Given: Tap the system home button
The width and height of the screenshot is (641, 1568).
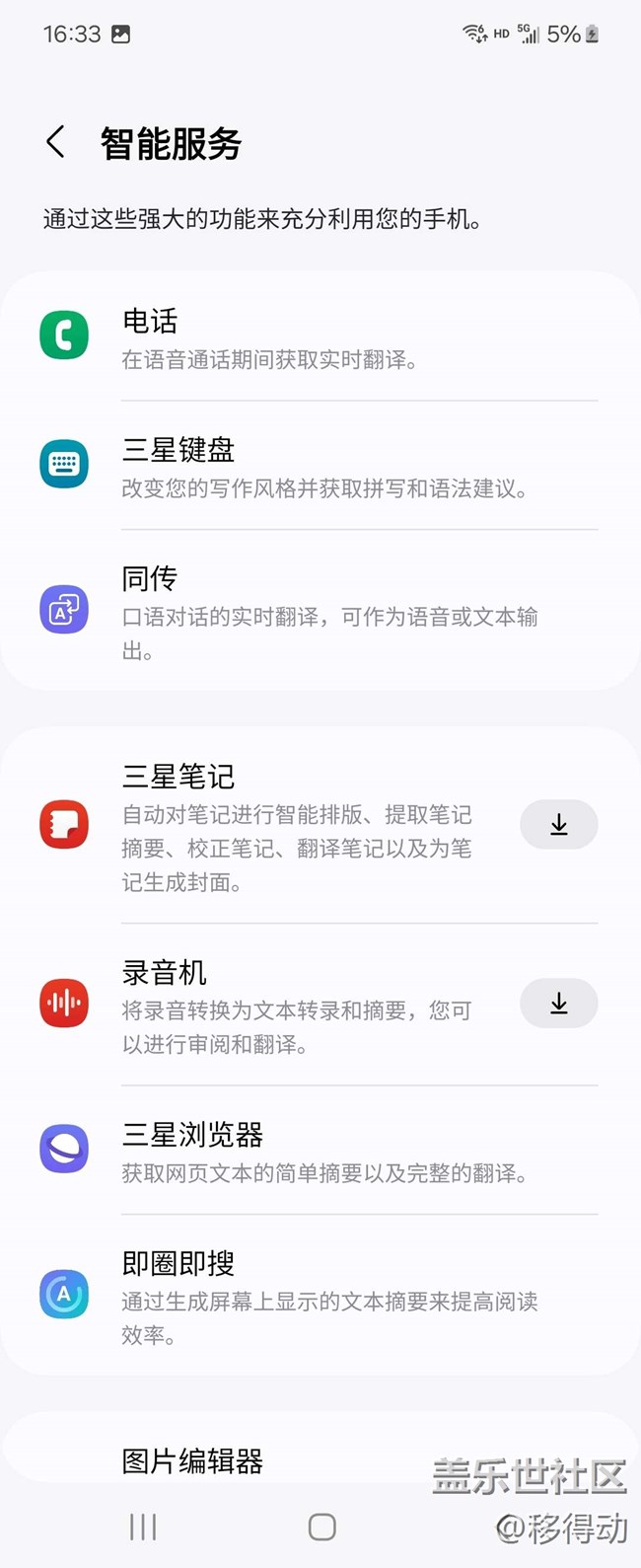Looking at the screenshot, I should [x=321, y=1527].
